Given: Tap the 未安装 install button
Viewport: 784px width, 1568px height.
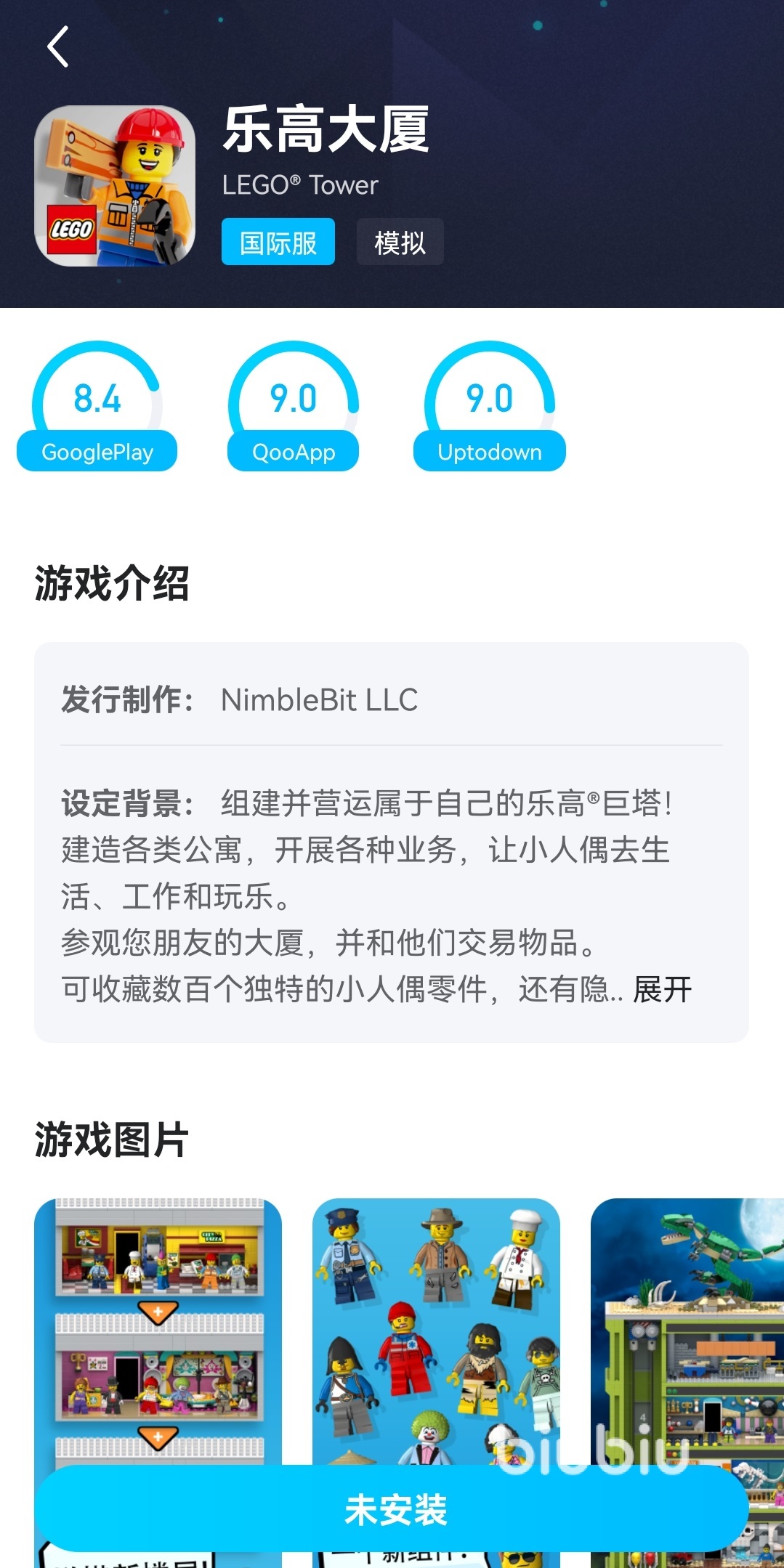Looking at the screenshot, I should (x=392, y=1510).
